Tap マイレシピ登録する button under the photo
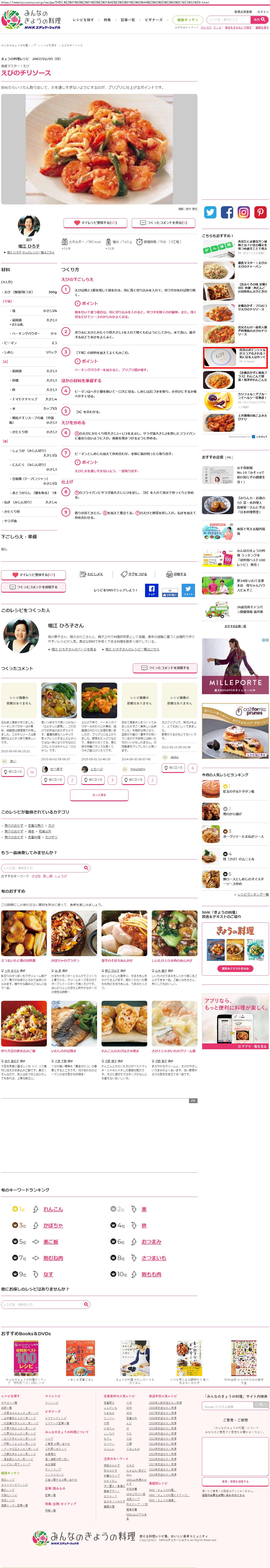The width and height of the screenshot is (270, 1568). click(95, 223)
